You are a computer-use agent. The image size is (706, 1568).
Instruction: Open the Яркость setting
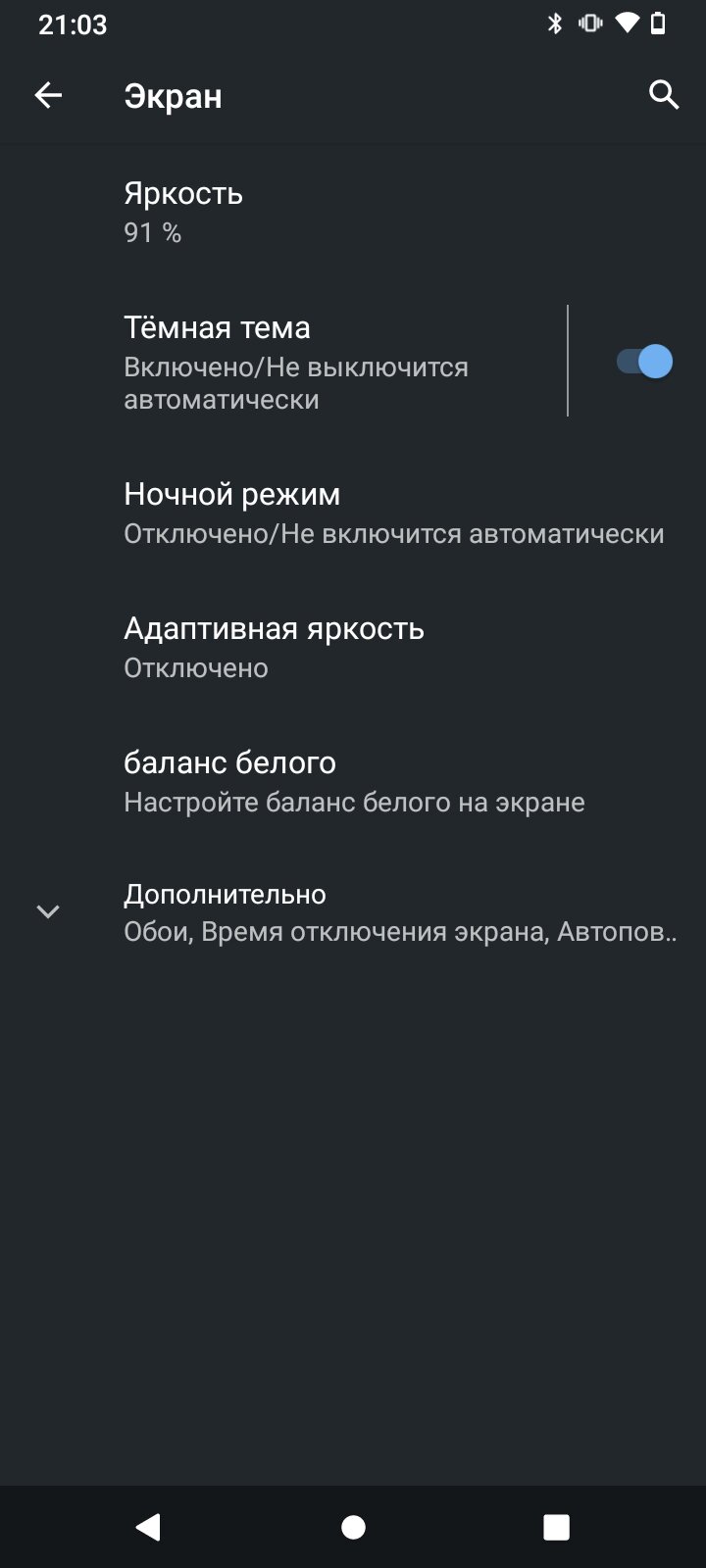pyautogui.click(x=353, y=212)
